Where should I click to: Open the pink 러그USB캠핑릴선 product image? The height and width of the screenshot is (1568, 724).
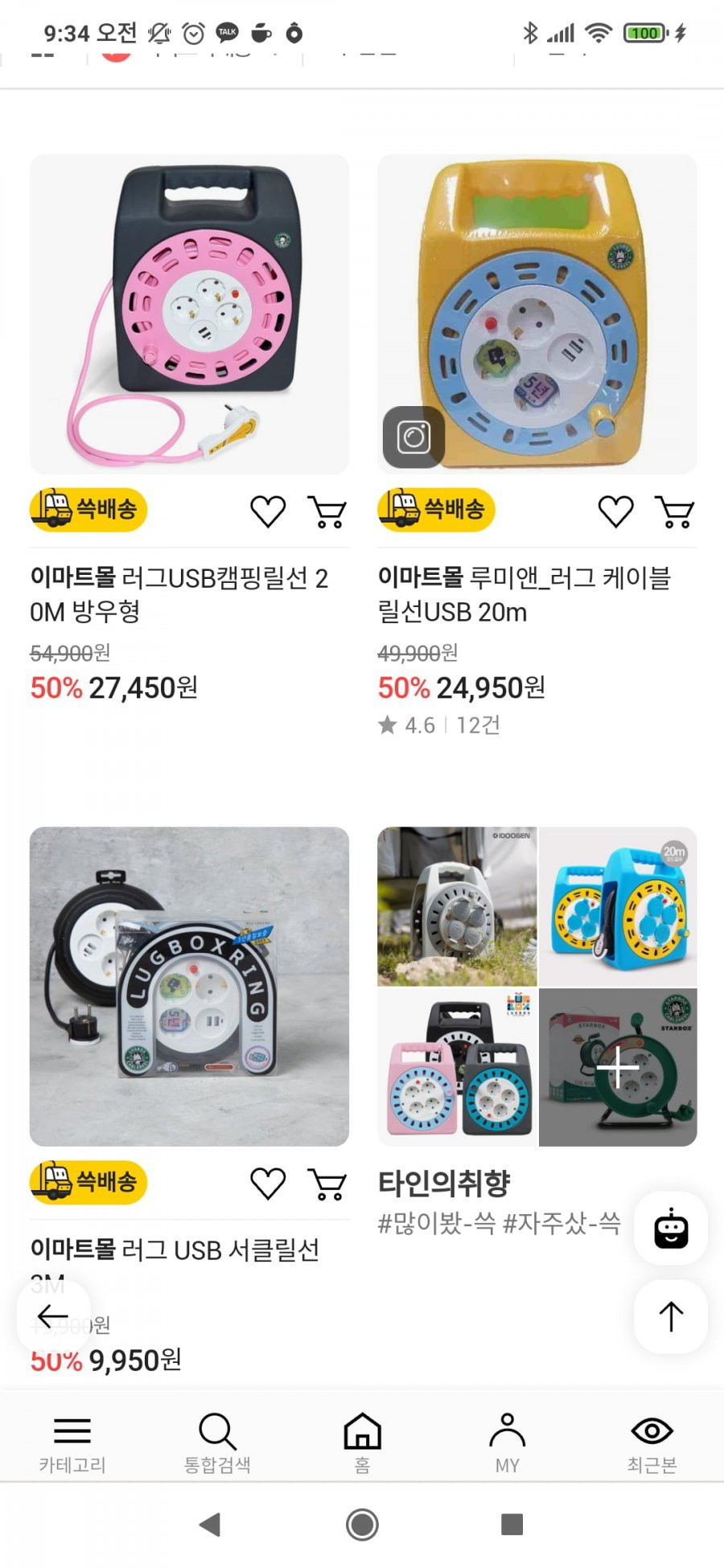(189, 314)
